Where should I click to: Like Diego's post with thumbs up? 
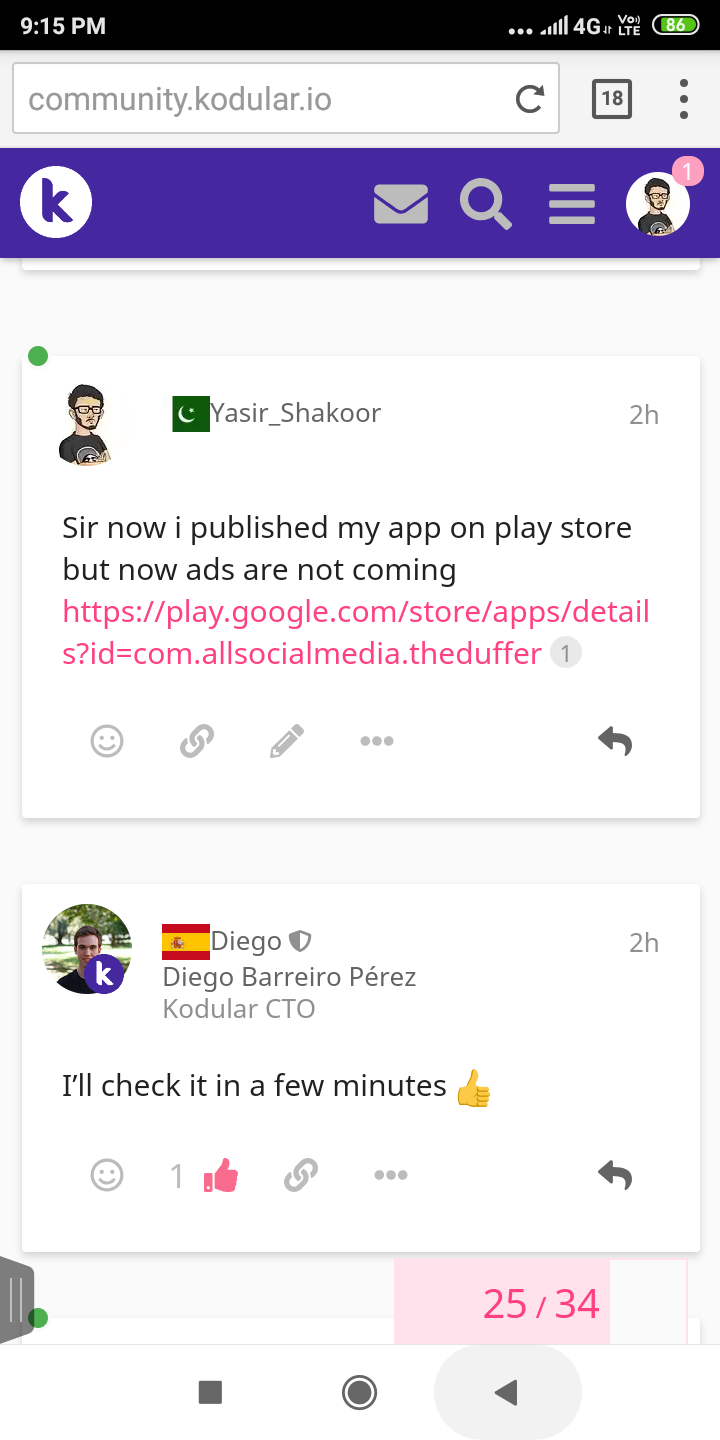pyautogui.click(x=221, y=1176)
